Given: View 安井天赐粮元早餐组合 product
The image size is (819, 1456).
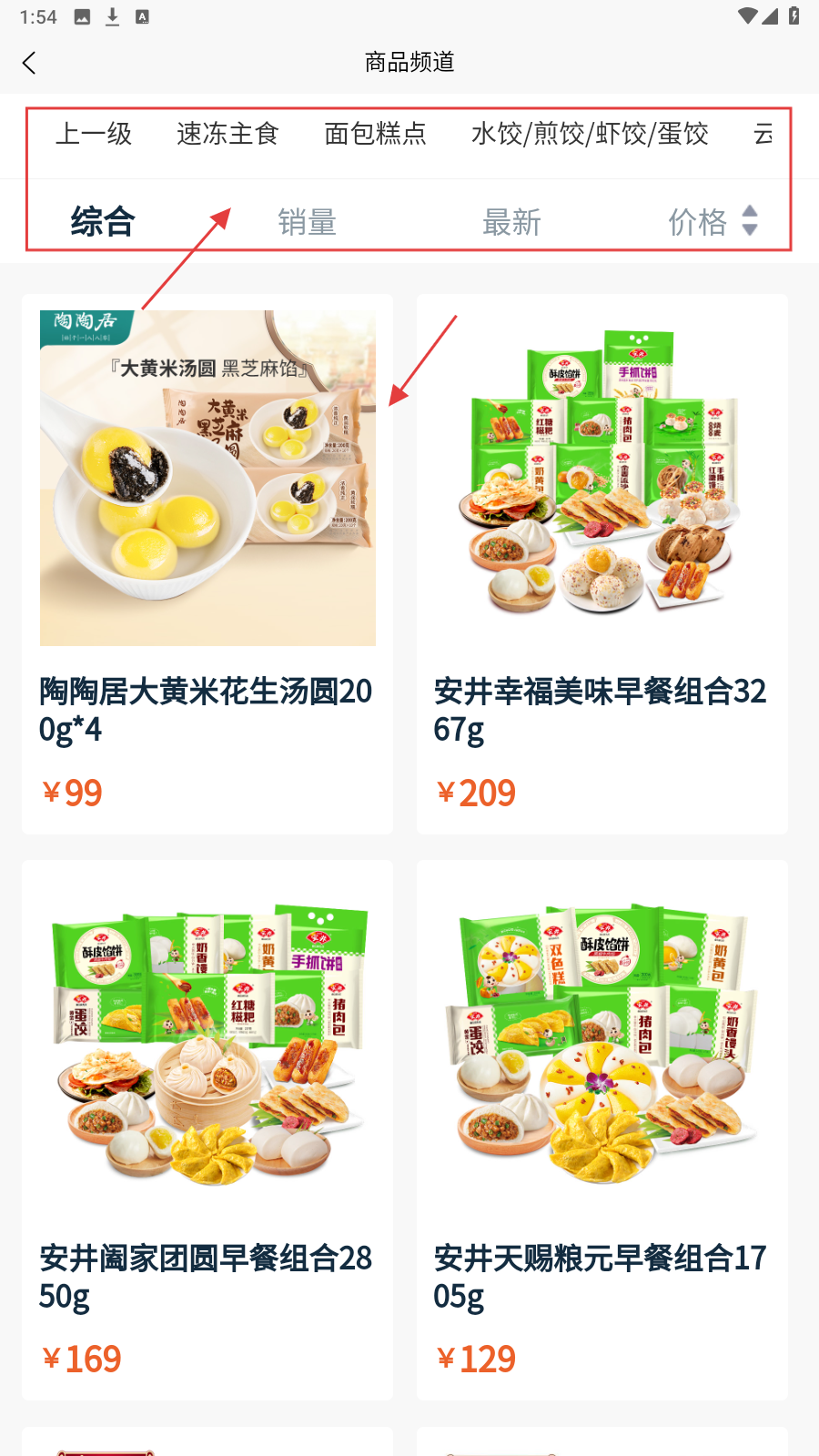Looking at the screenshot, I should tap(602, 1128).
